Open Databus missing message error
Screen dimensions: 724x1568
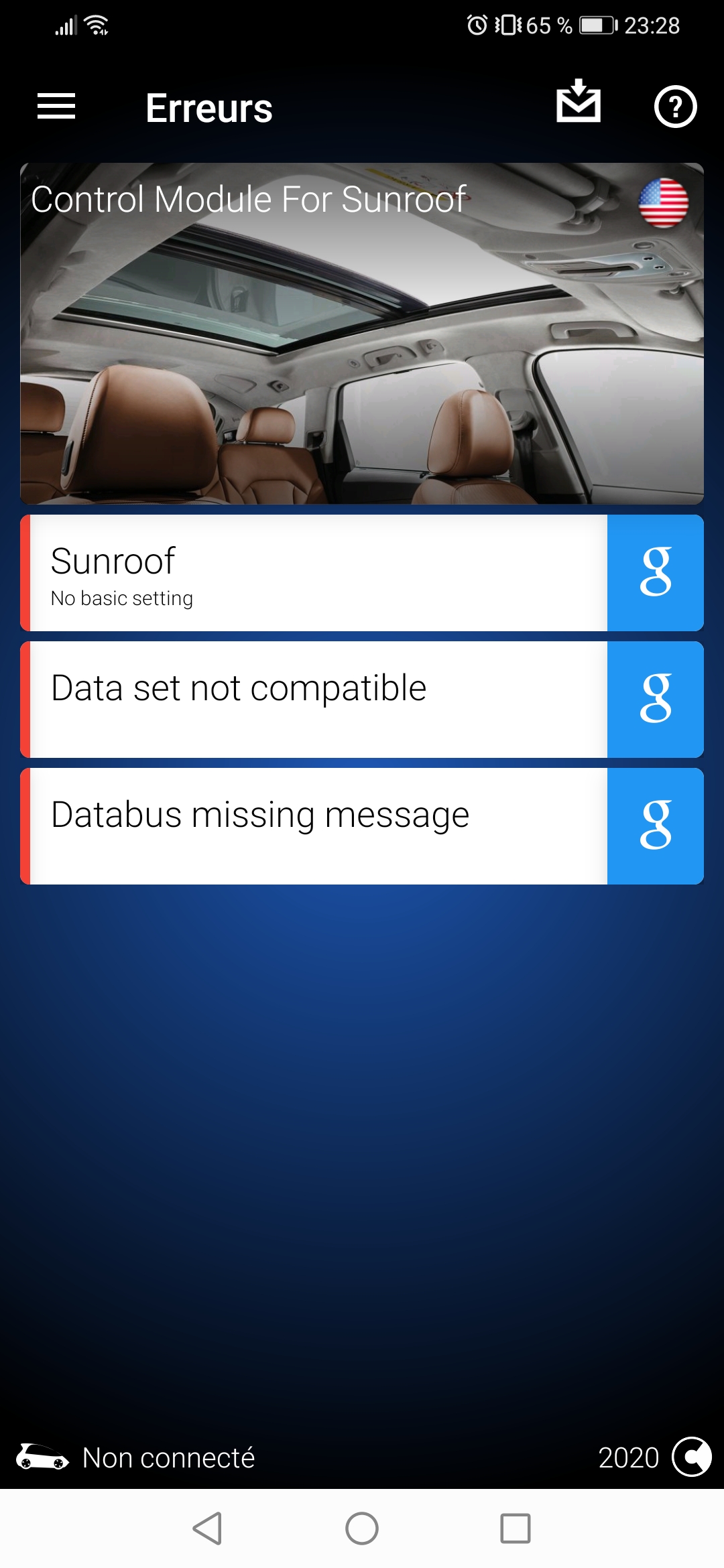pyautogui.click(x=315, y=826)
